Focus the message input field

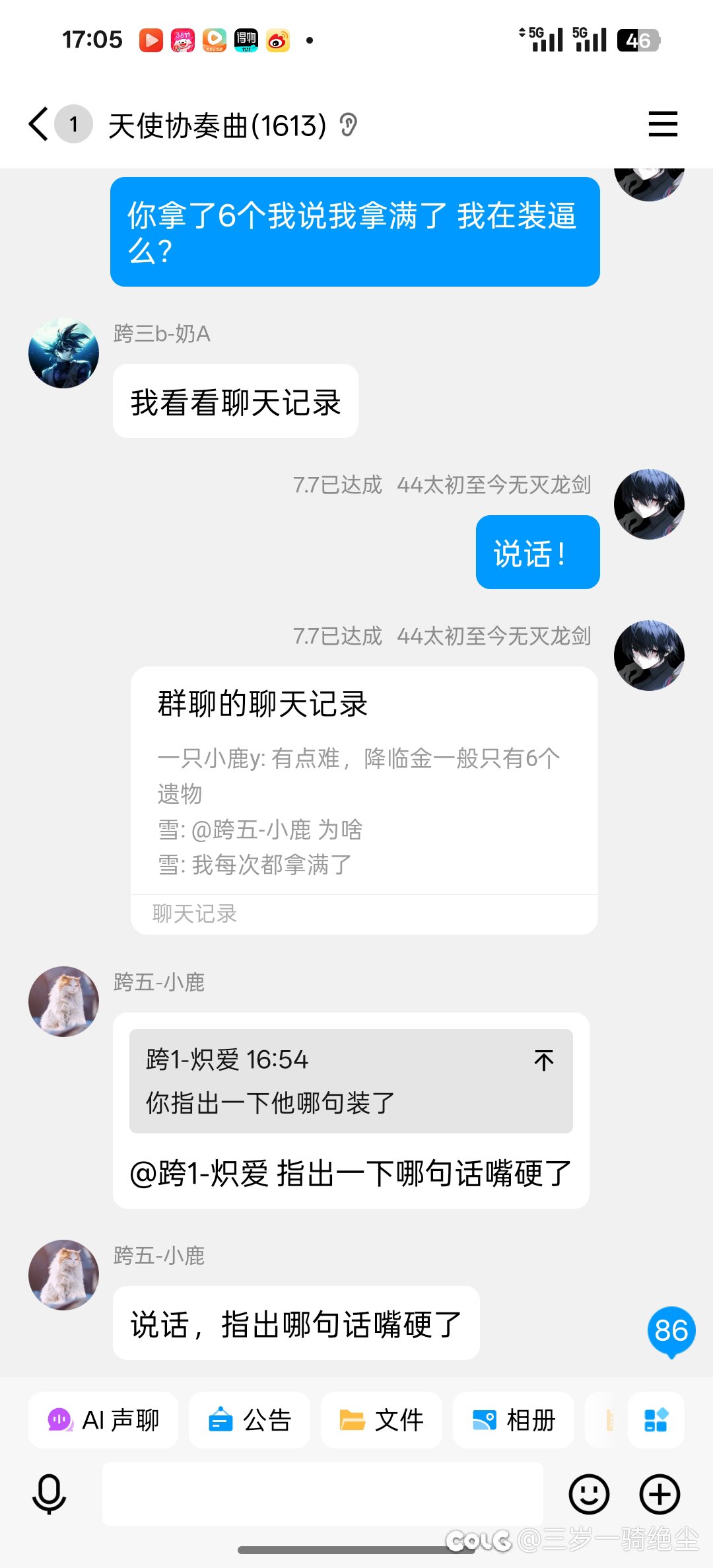[323, 1494]
